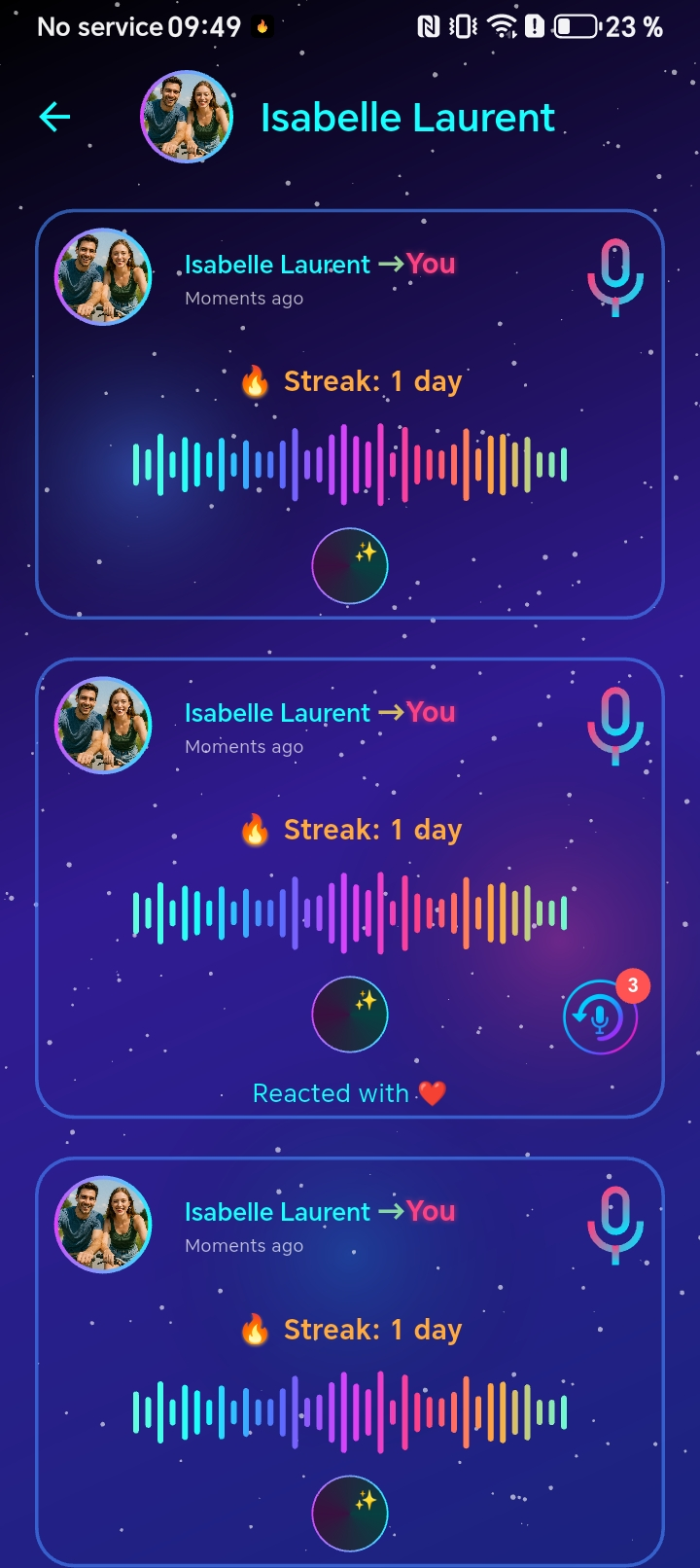The image size is (700, 1568).
Task: Tap the "You" recipient label on first message
Action: (x=430, y=264)
